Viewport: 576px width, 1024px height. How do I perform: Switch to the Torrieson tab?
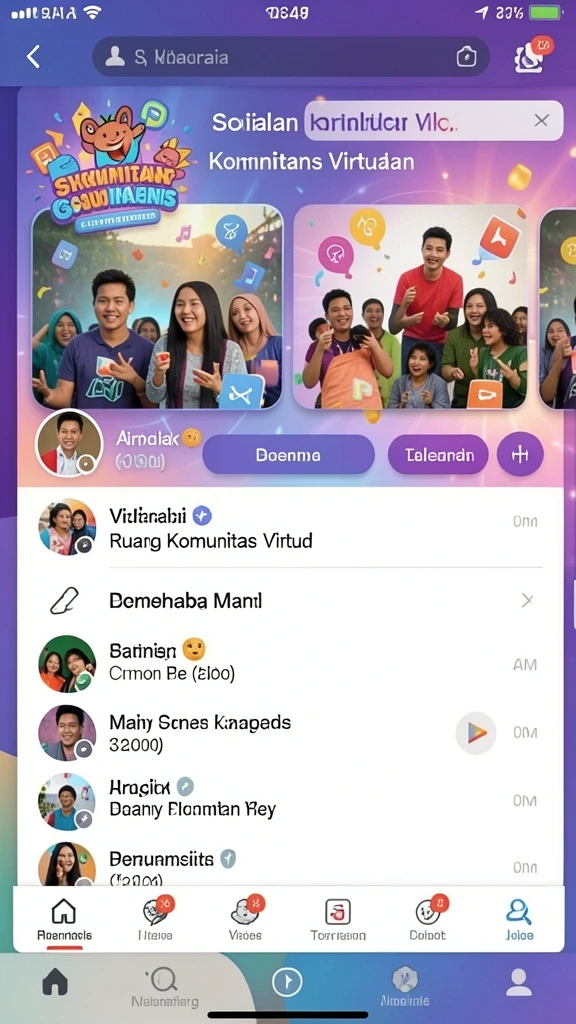(338, 918)
